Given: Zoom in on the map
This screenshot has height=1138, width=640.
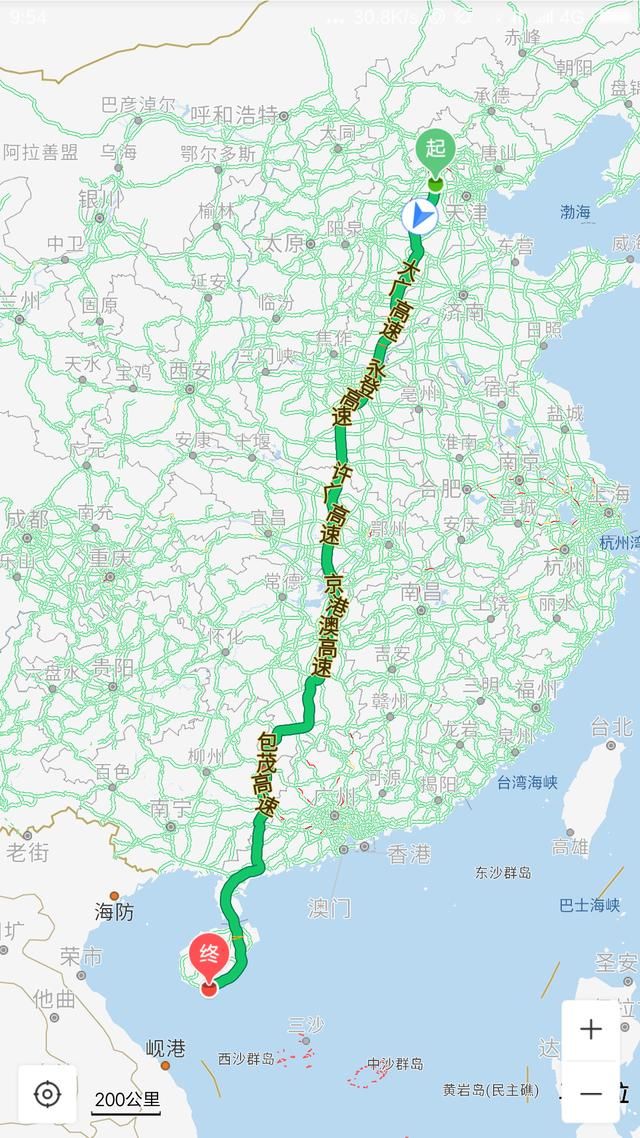Looking at the screenshot, I should coord(591,1030).
